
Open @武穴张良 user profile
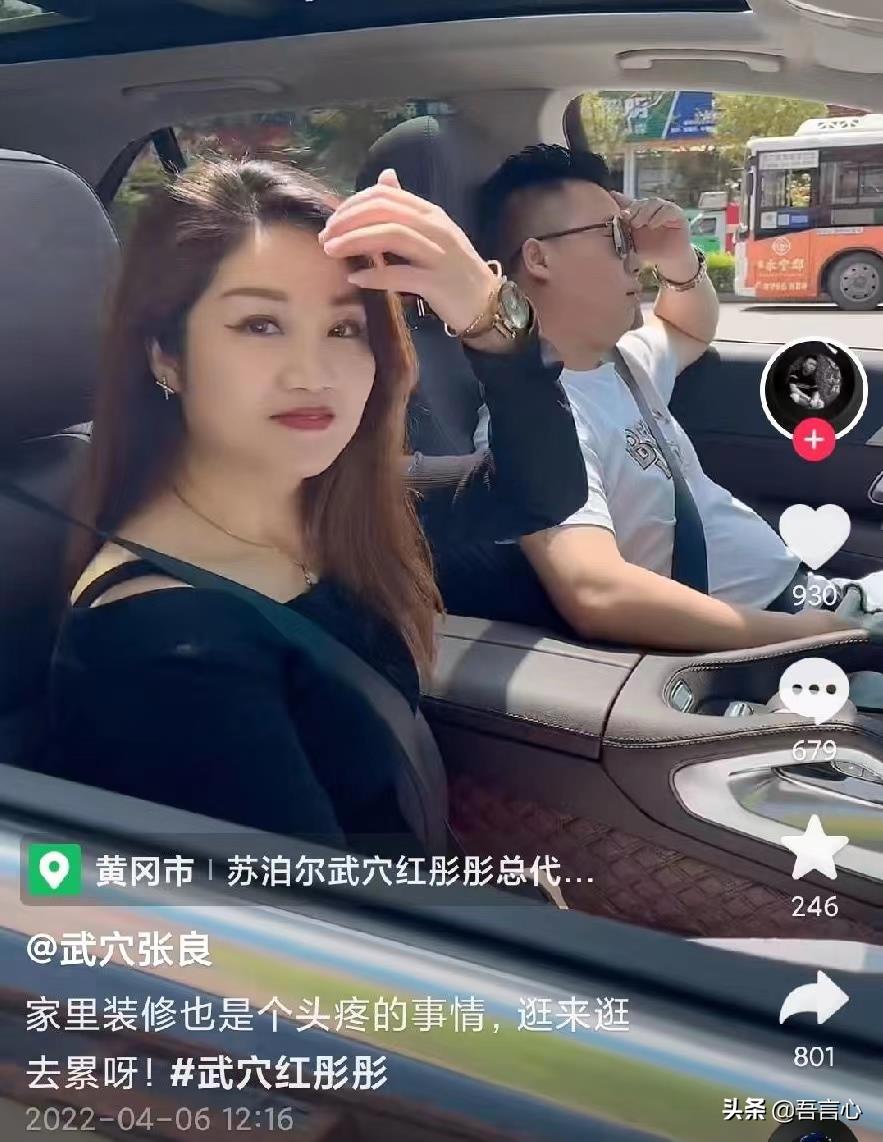(x=120, y=948)
